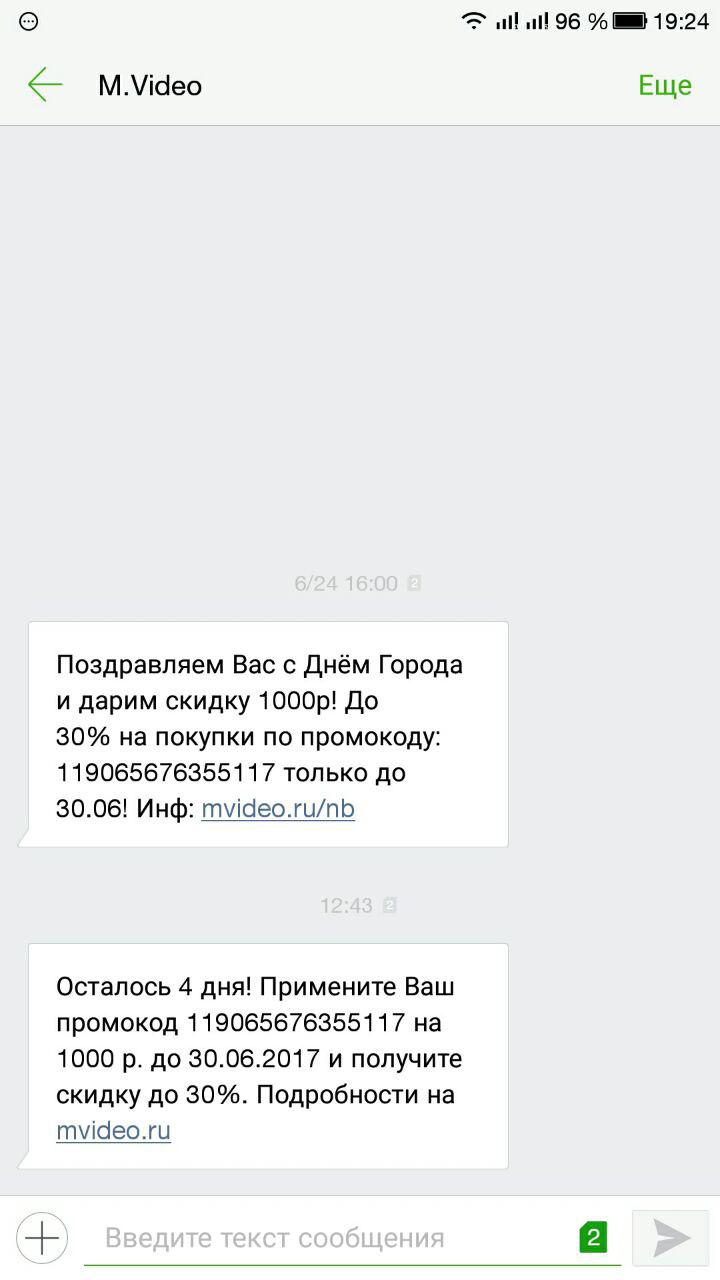
Task: Switch SIM with the green 2 badge
Action: pos(593,1238)
